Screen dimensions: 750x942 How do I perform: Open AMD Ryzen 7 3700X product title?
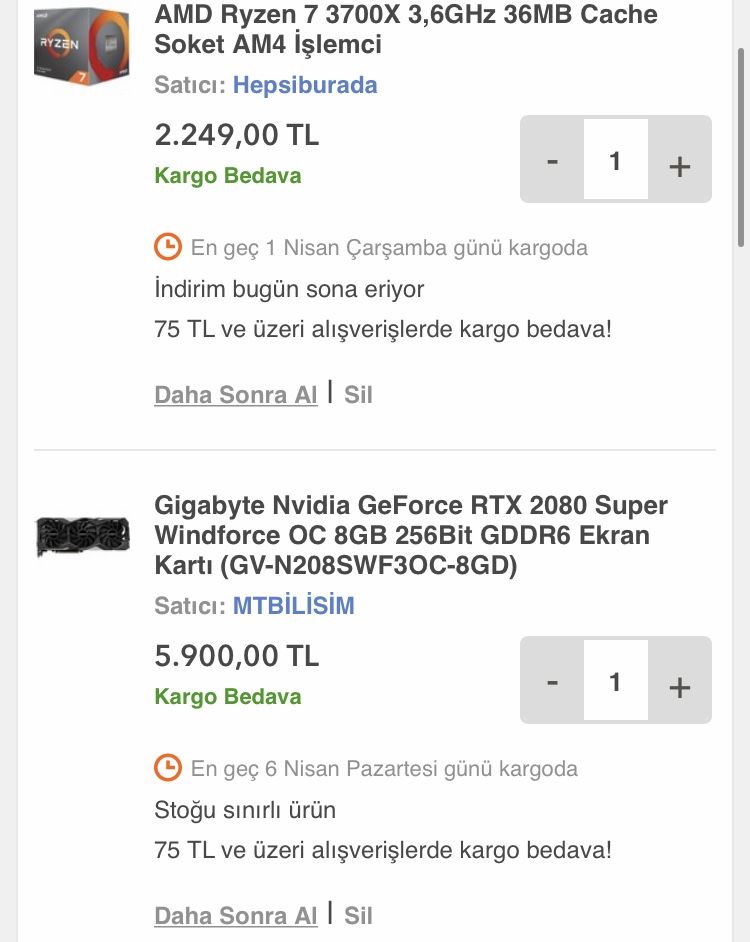[x=405, y=30]
